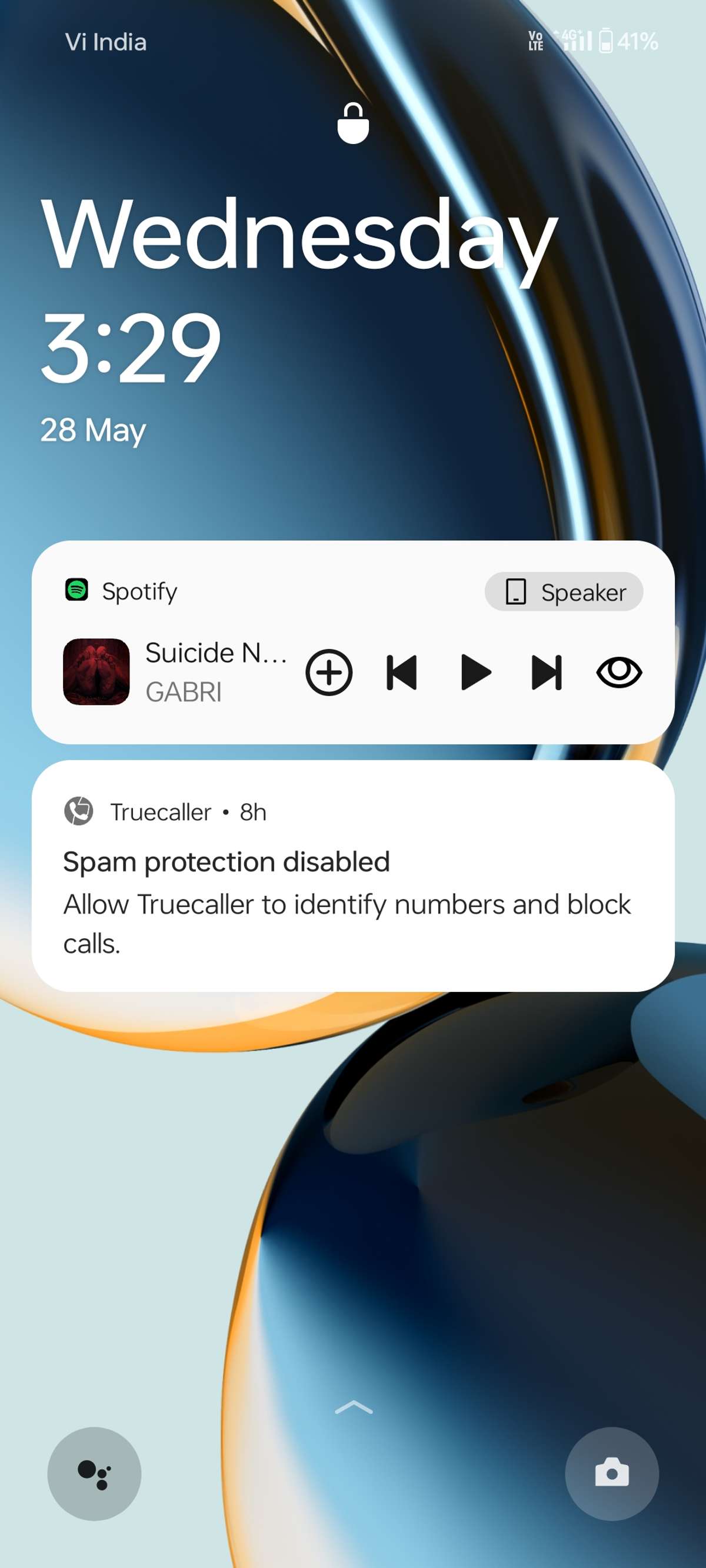Image resolution: width=706 pixels, height=1568 pixels.
Task: Add the song with the plus icon
Action: 329,672
